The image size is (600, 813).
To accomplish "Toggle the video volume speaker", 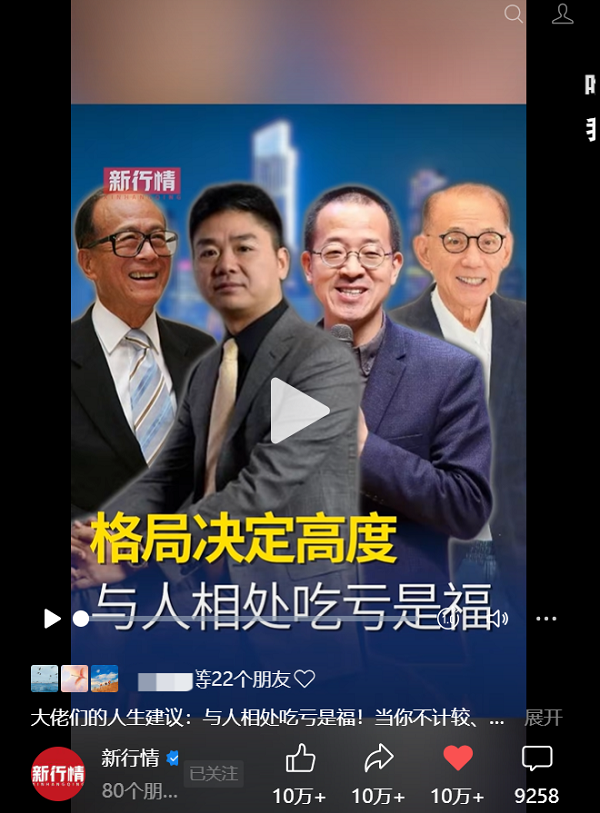I will [x=497, y=619].
